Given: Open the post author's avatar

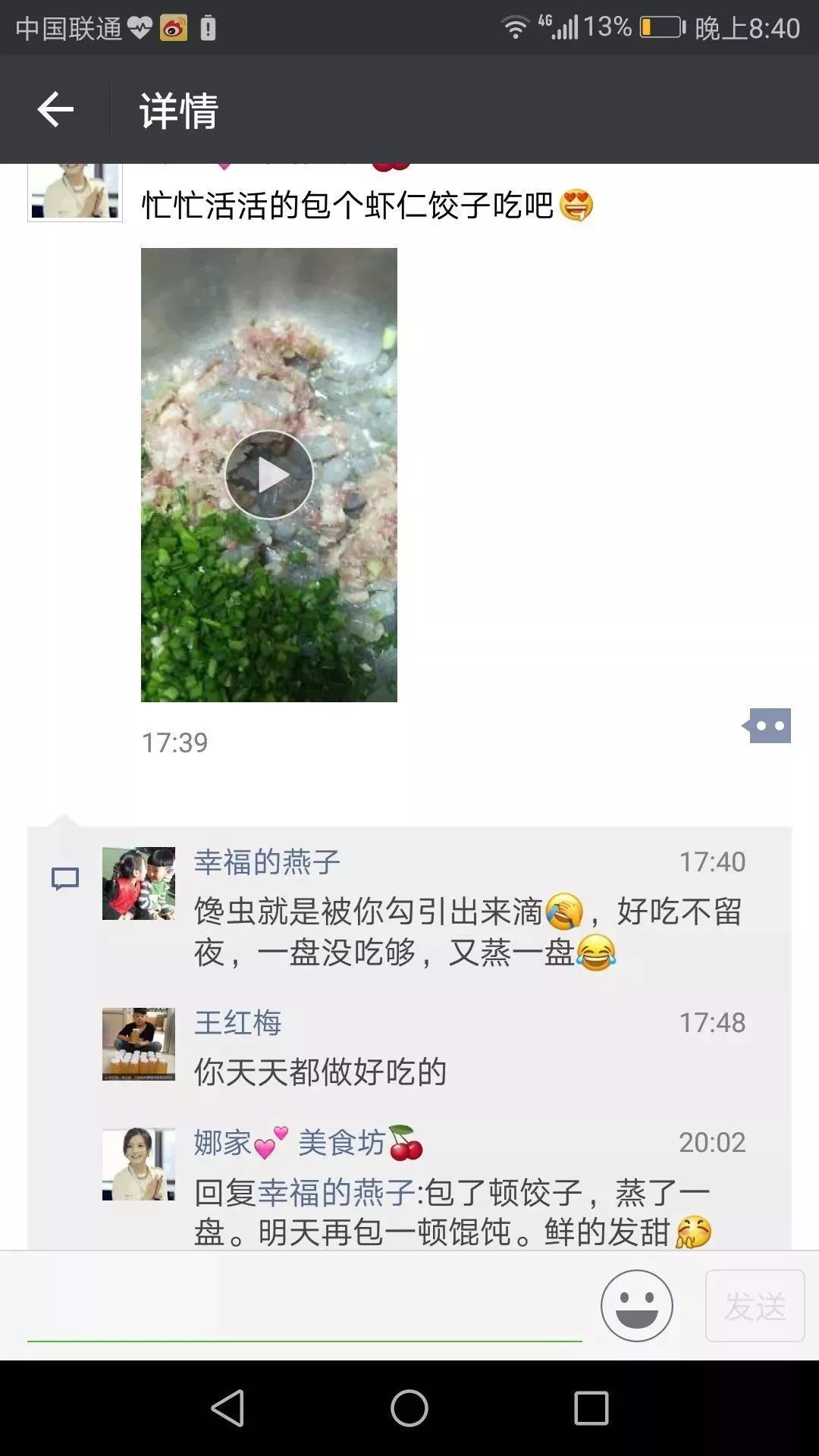Looking at the screenshot, I should [x=74, y=192].
